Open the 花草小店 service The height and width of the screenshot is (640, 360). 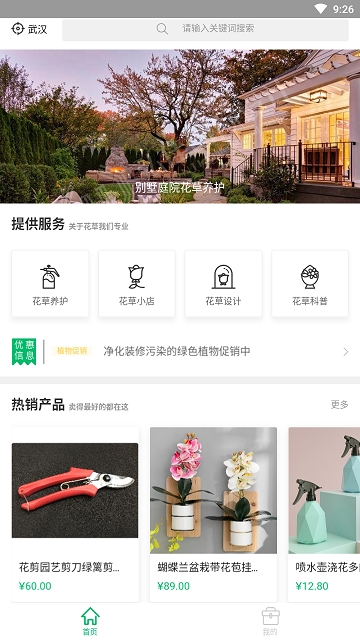[137, 283]
